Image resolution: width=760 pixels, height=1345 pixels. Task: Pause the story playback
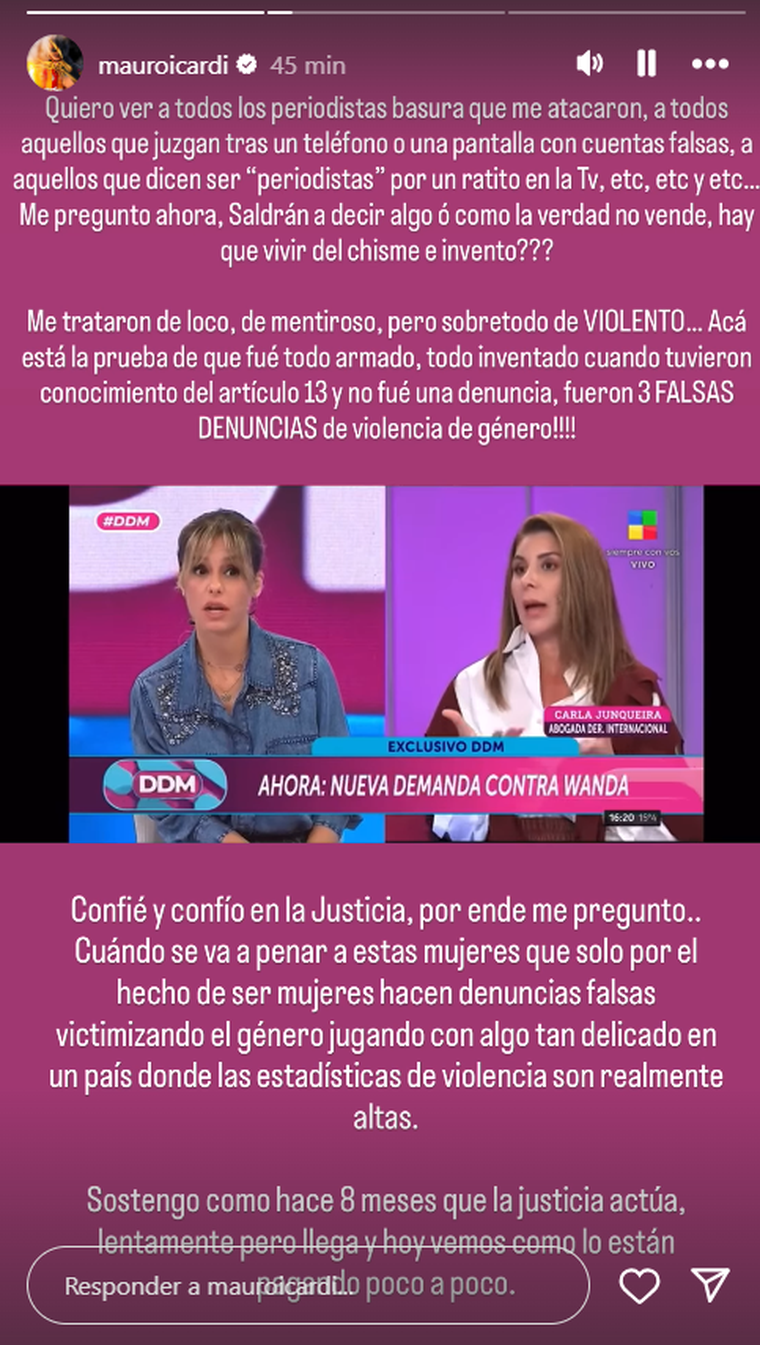coord(647,64)
